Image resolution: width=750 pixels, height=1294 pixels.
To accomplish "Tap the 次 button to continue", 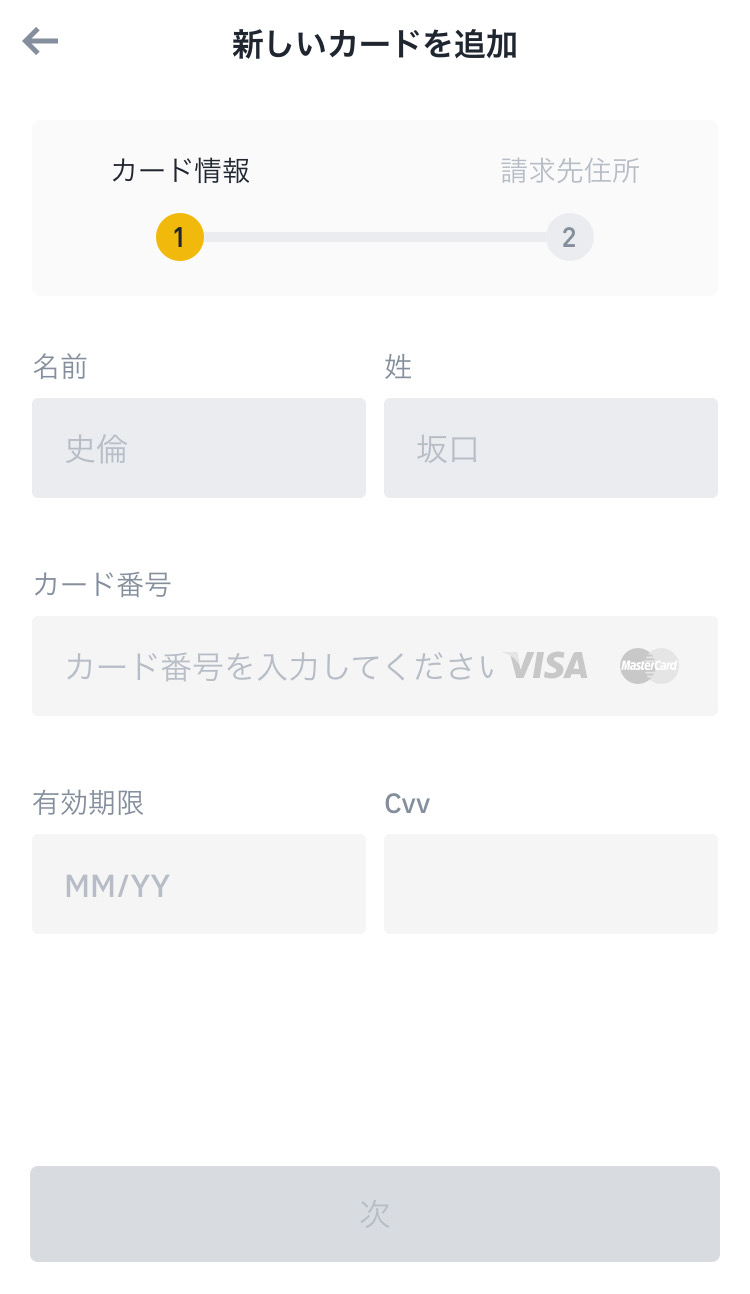I will (x=375, y=1214).
